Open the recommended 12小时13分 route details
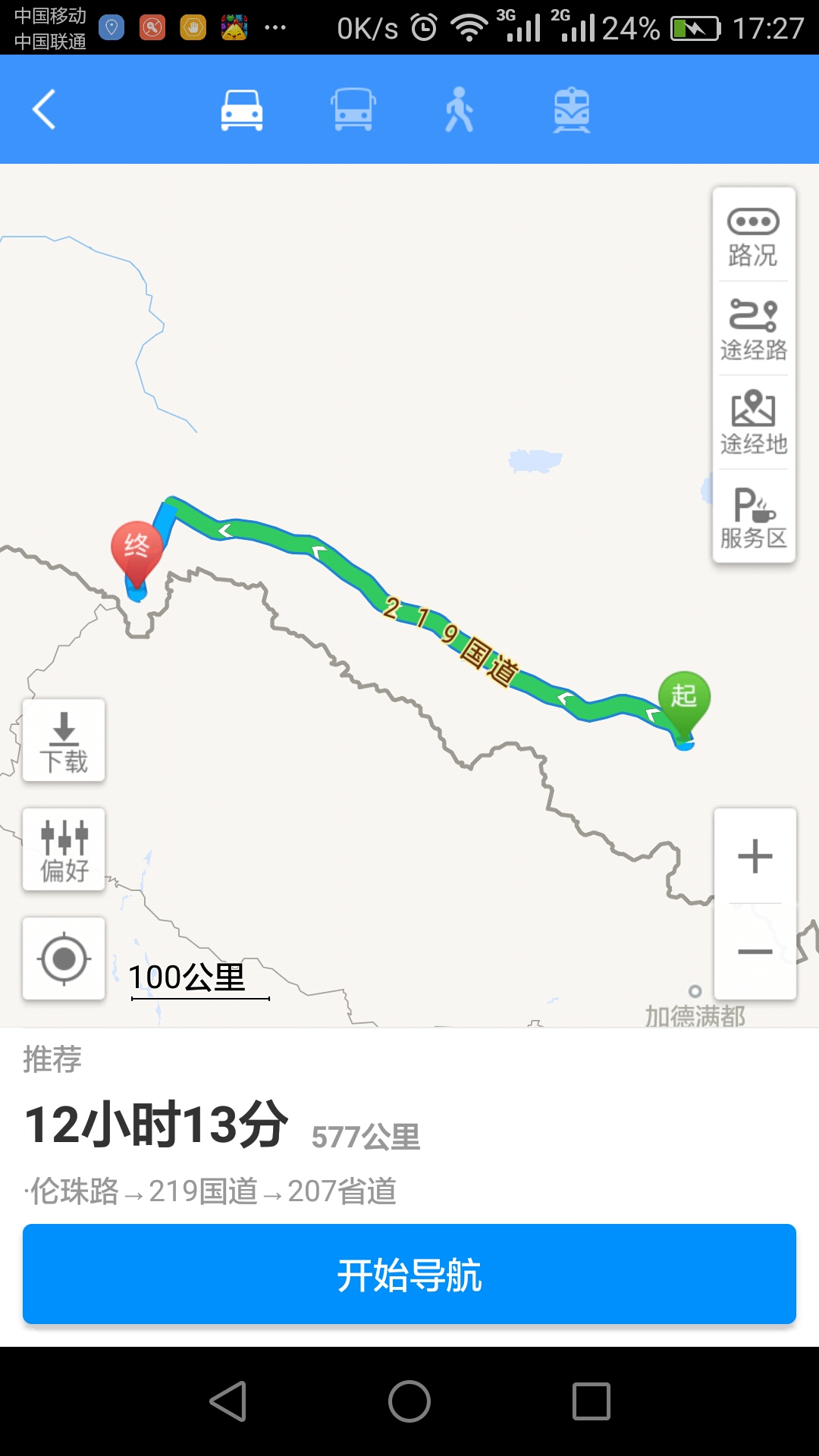 click(x=227, y=1126)
